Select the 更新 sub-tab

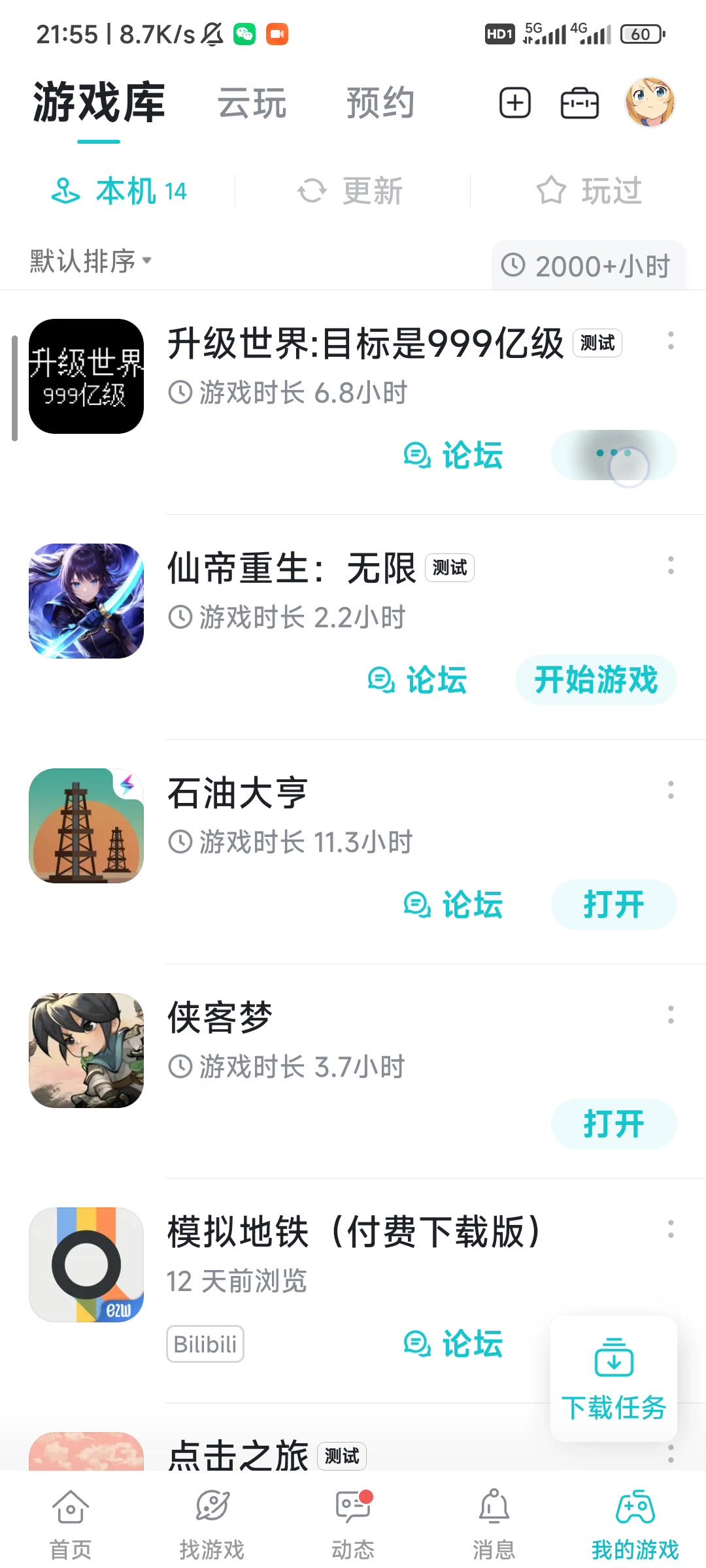tap(352, 191)
